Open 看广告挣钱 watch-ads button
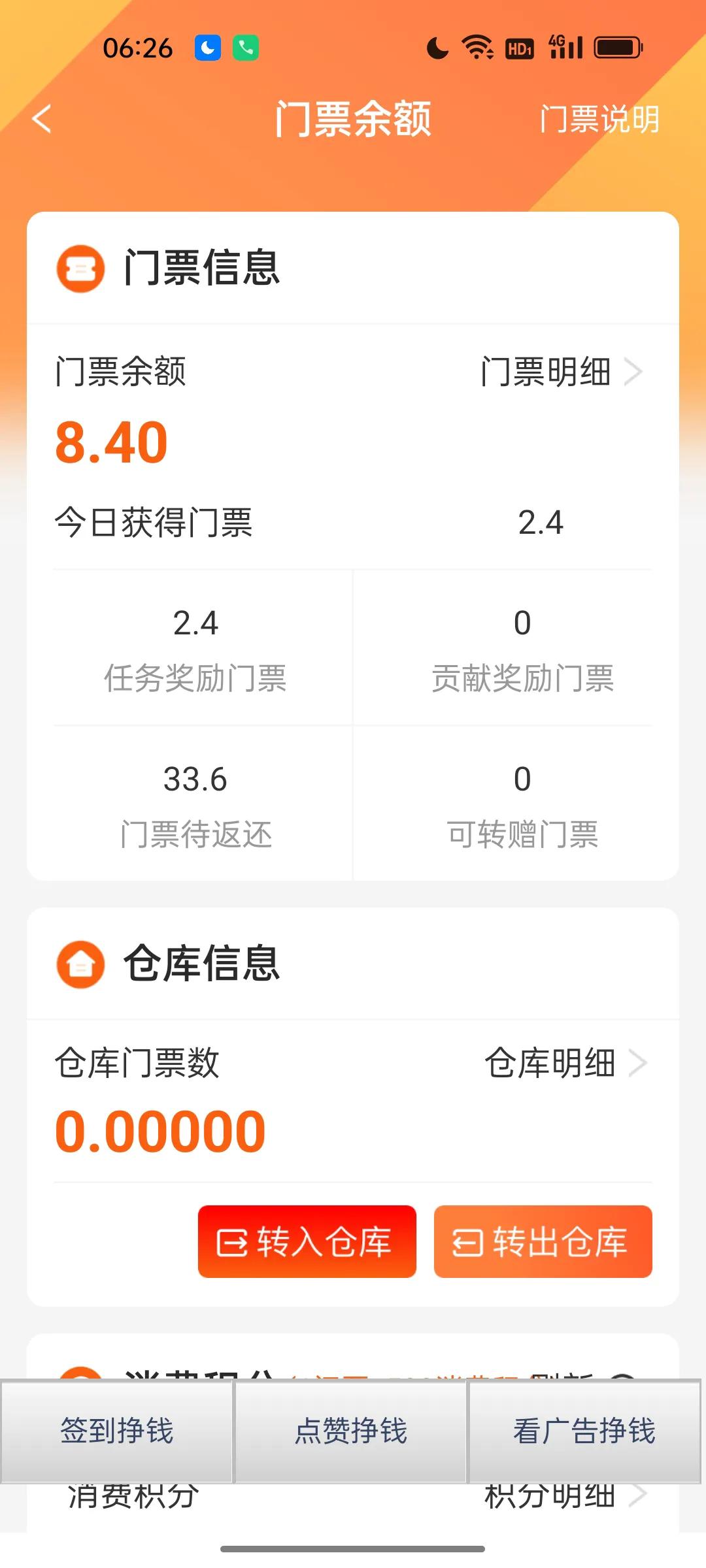 pyautogui.click(x=584, y=1431)
